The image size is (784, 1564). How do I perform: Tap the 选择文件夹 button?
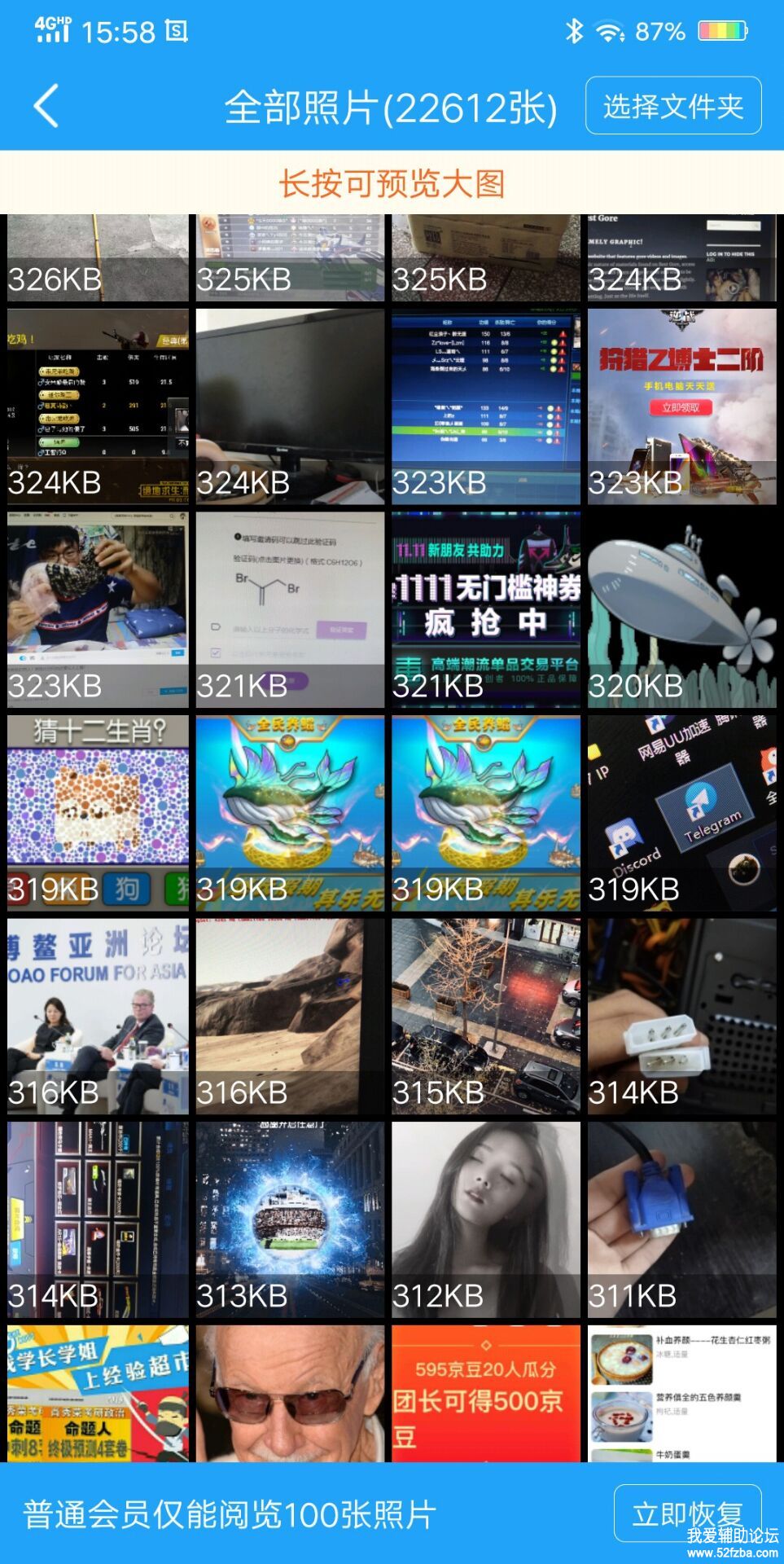point(673,106)
